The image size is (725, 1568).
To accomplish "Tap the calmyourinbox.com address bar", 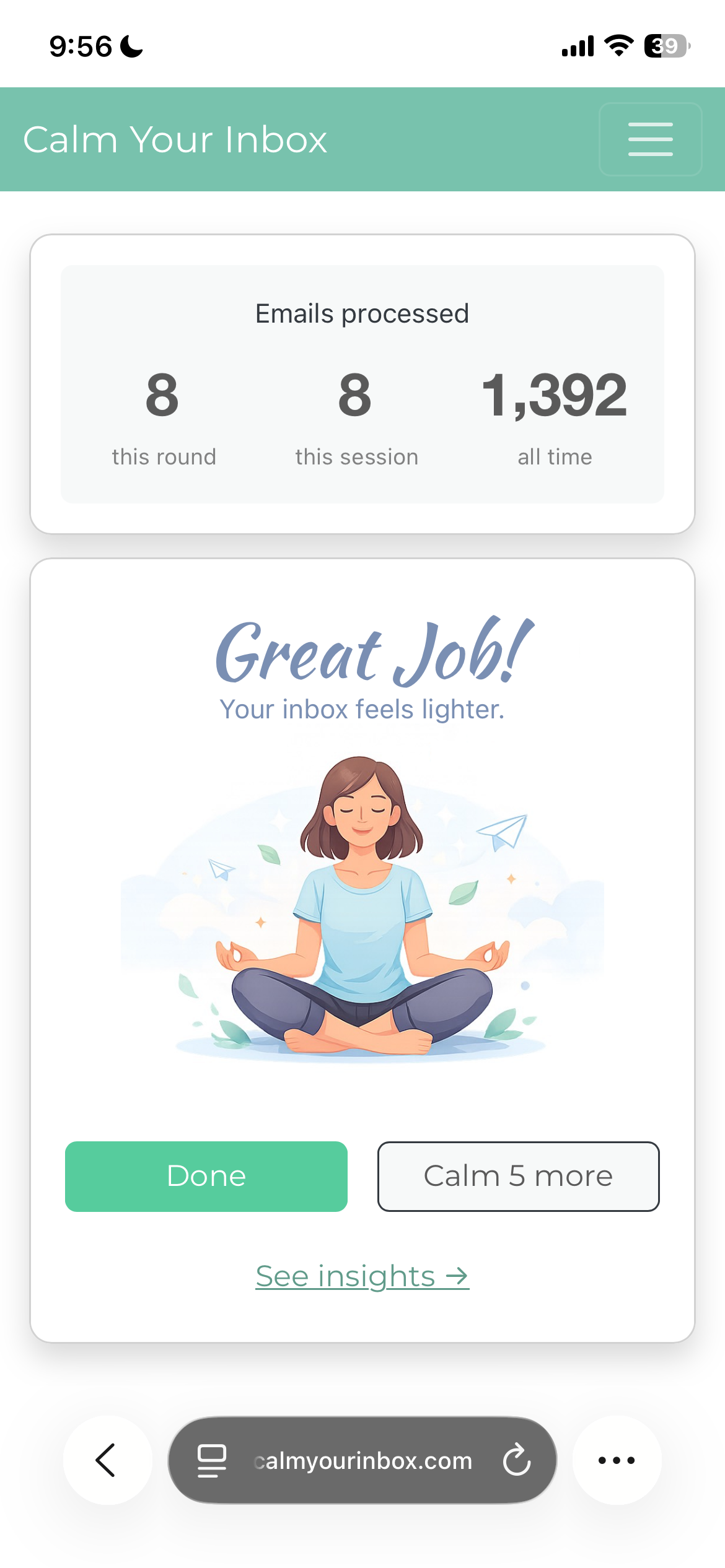I will (363, 1460).
